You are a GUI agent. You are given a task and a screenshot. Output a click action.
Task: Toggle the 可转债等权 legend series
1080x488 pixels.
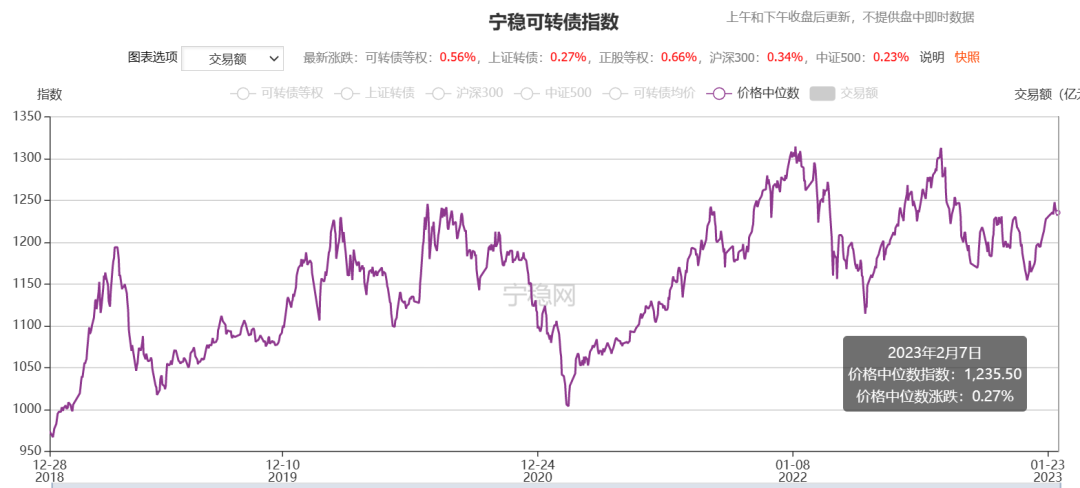276,94
